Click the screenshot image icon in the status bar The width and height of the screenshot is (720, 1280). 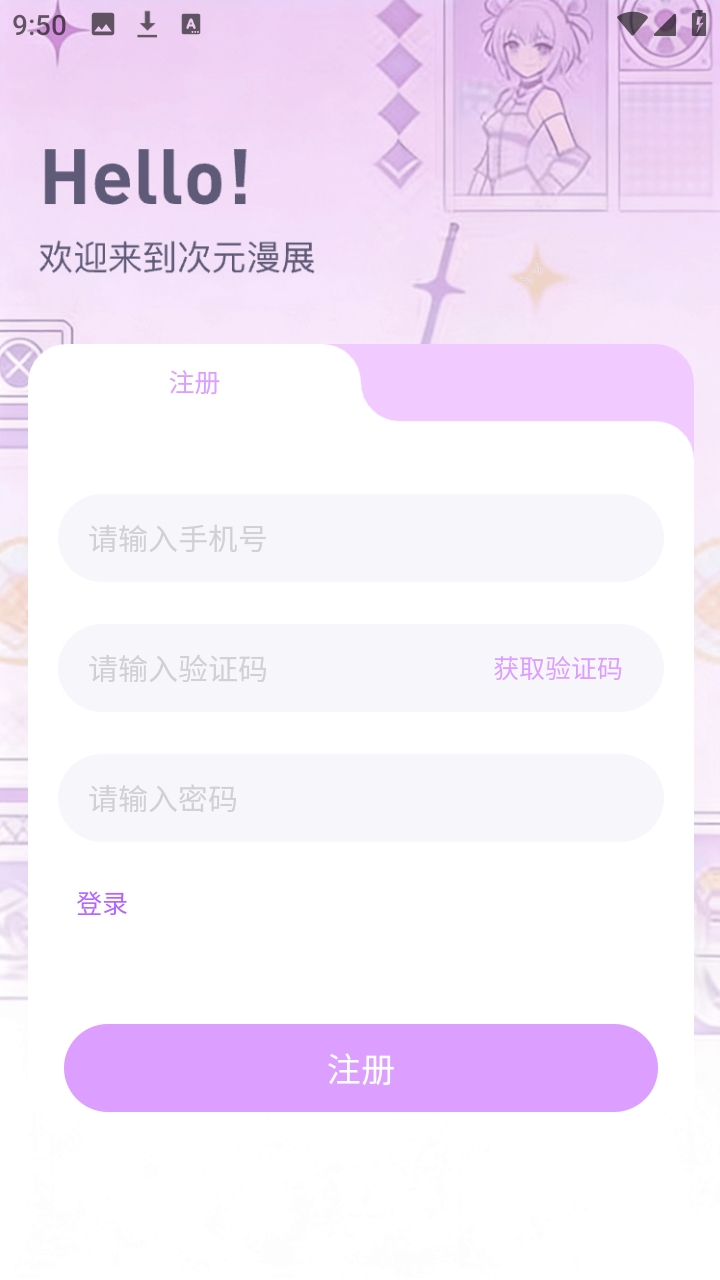105,25
